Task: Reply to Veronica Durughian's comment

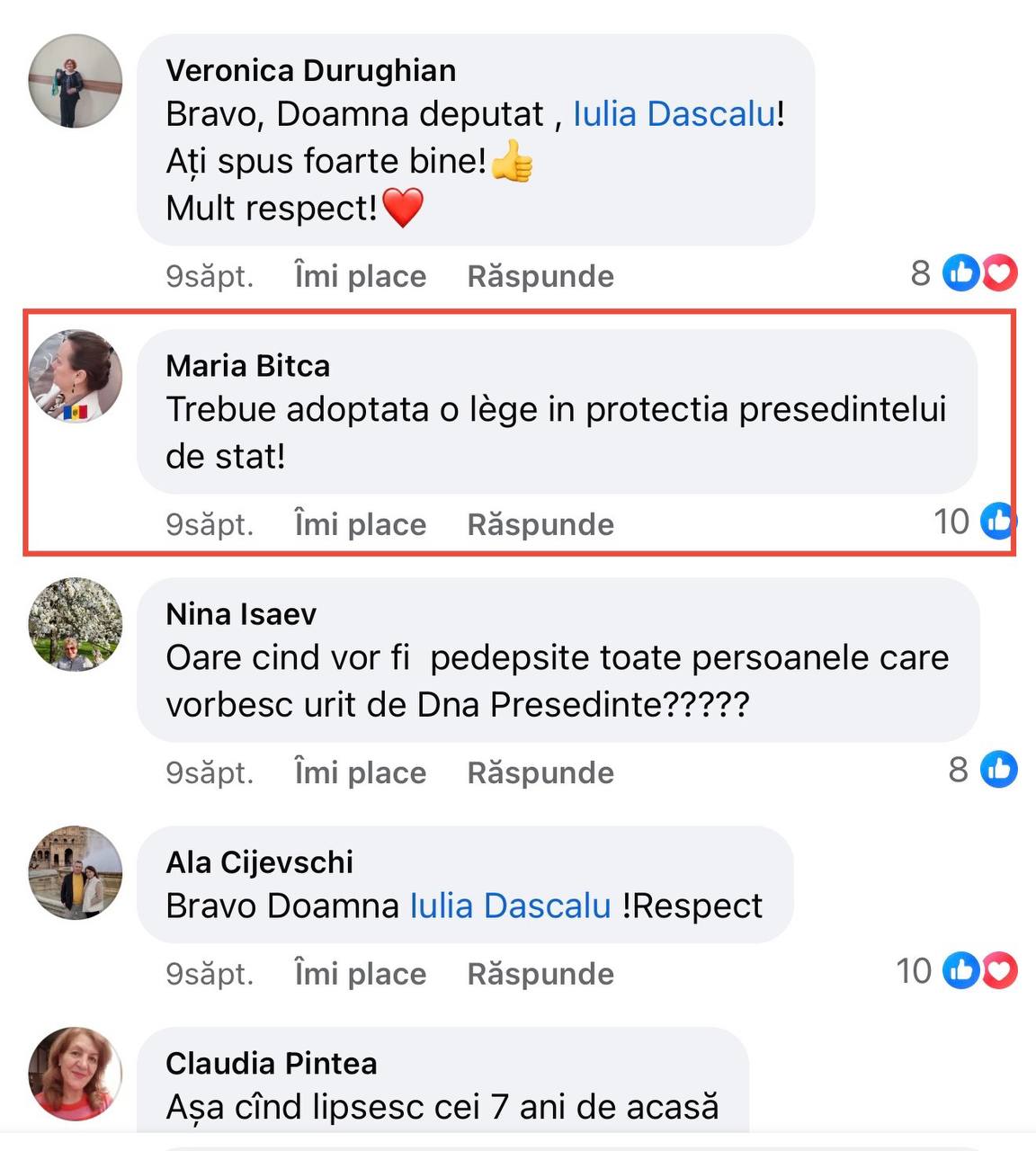Action: point(540,276)
